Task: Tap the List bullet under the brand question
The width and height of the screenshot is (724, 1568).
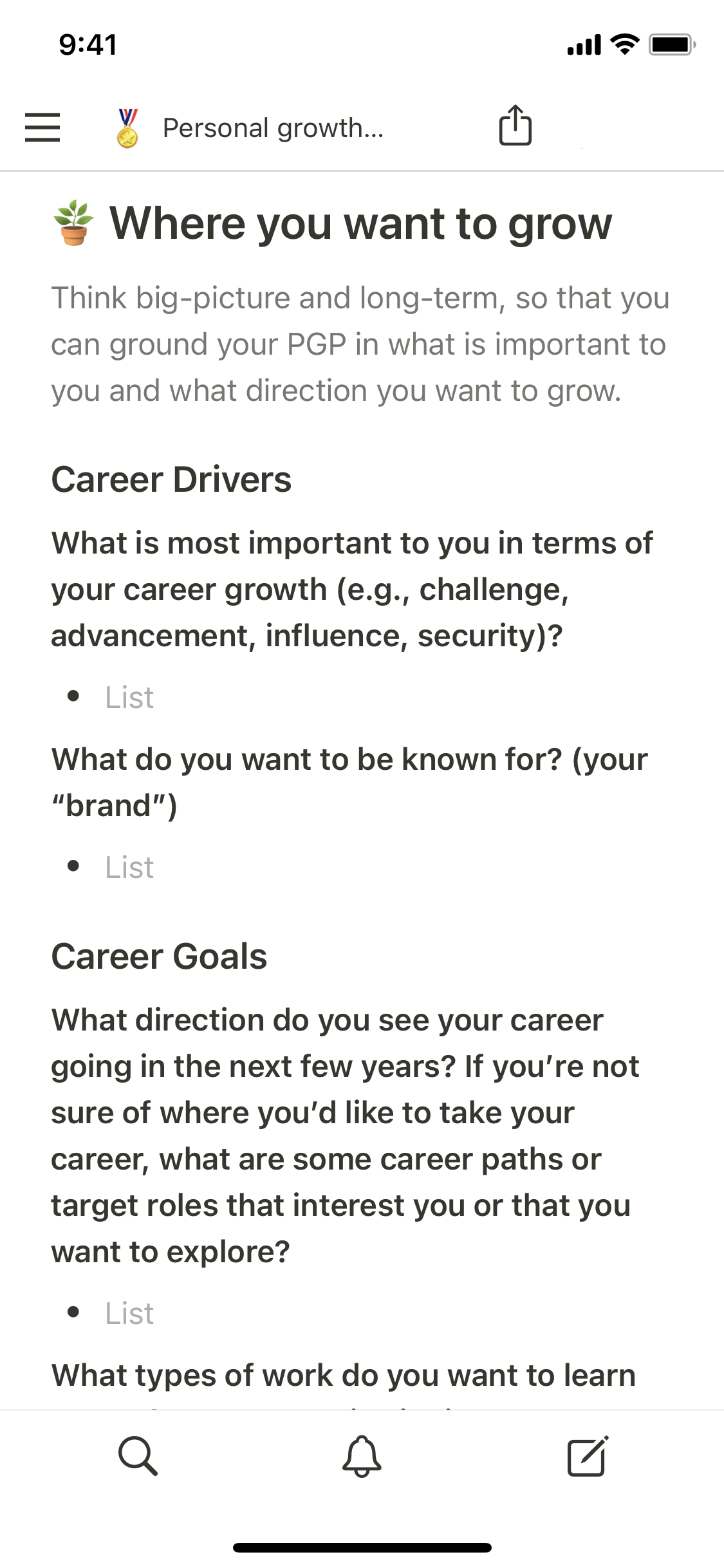Action: (129, 867)
